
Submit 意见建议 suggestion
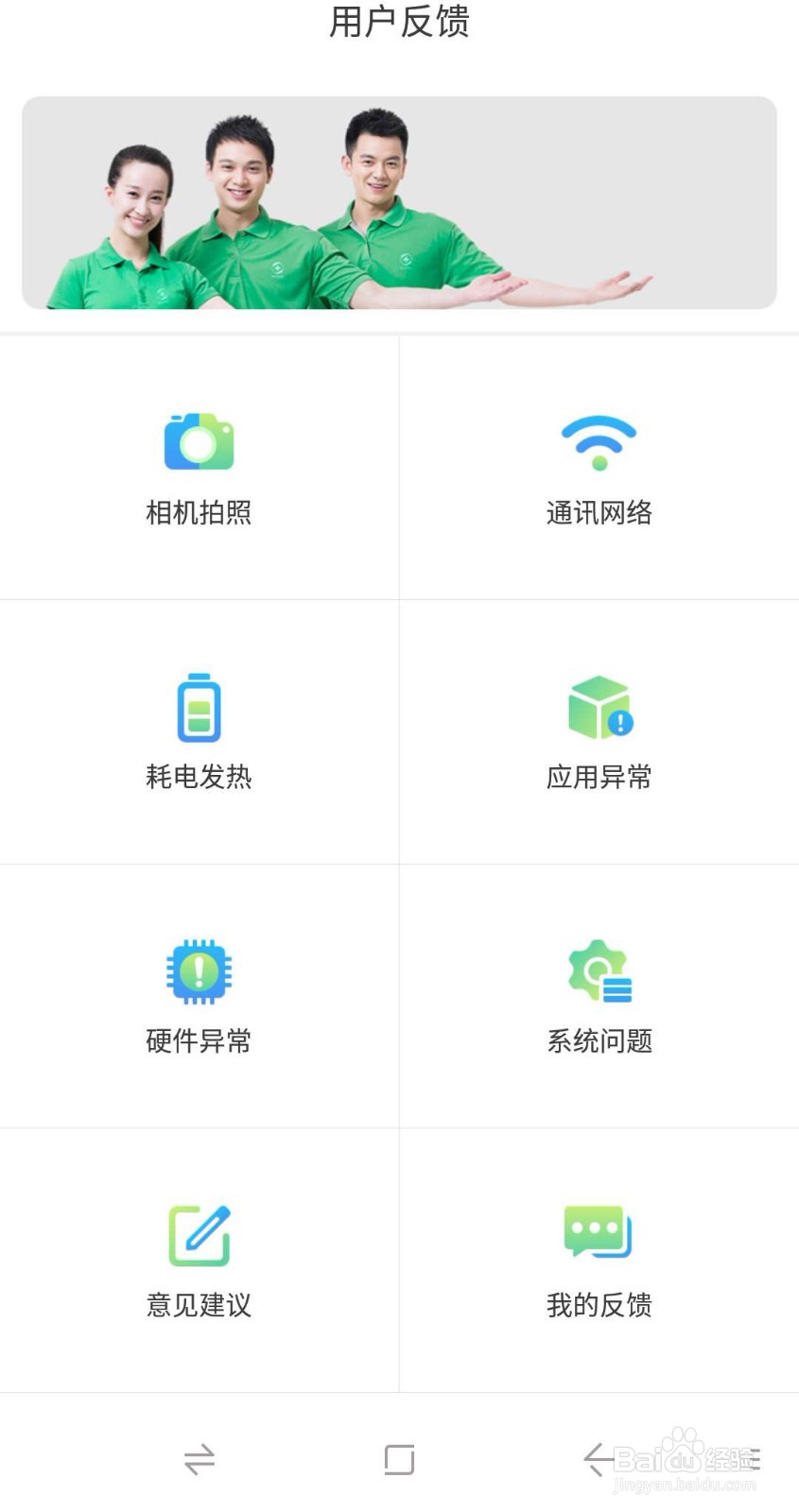[x=199, y=1261]
